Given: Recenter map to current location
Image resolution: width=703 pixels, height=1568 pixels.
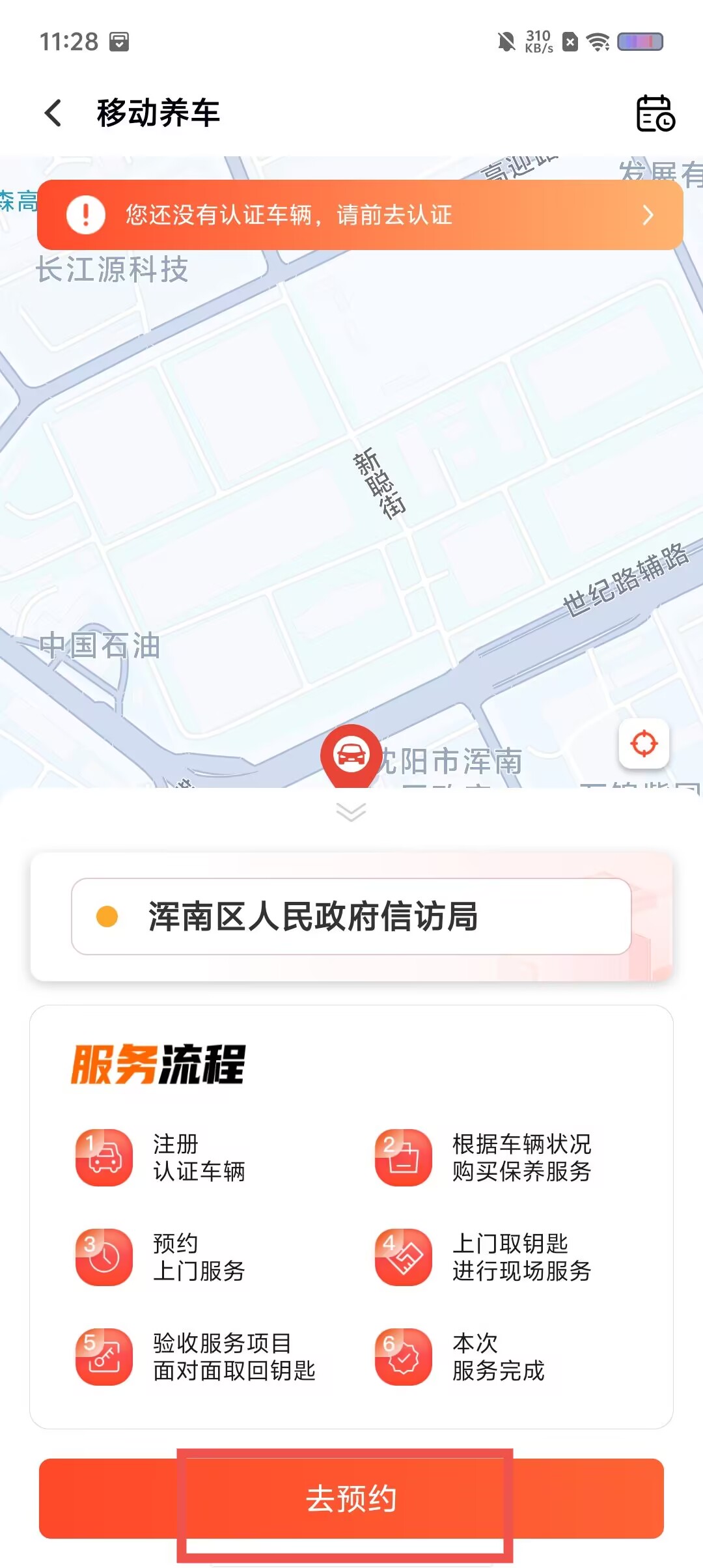Looking at the screenshot, I should (644, 744).
